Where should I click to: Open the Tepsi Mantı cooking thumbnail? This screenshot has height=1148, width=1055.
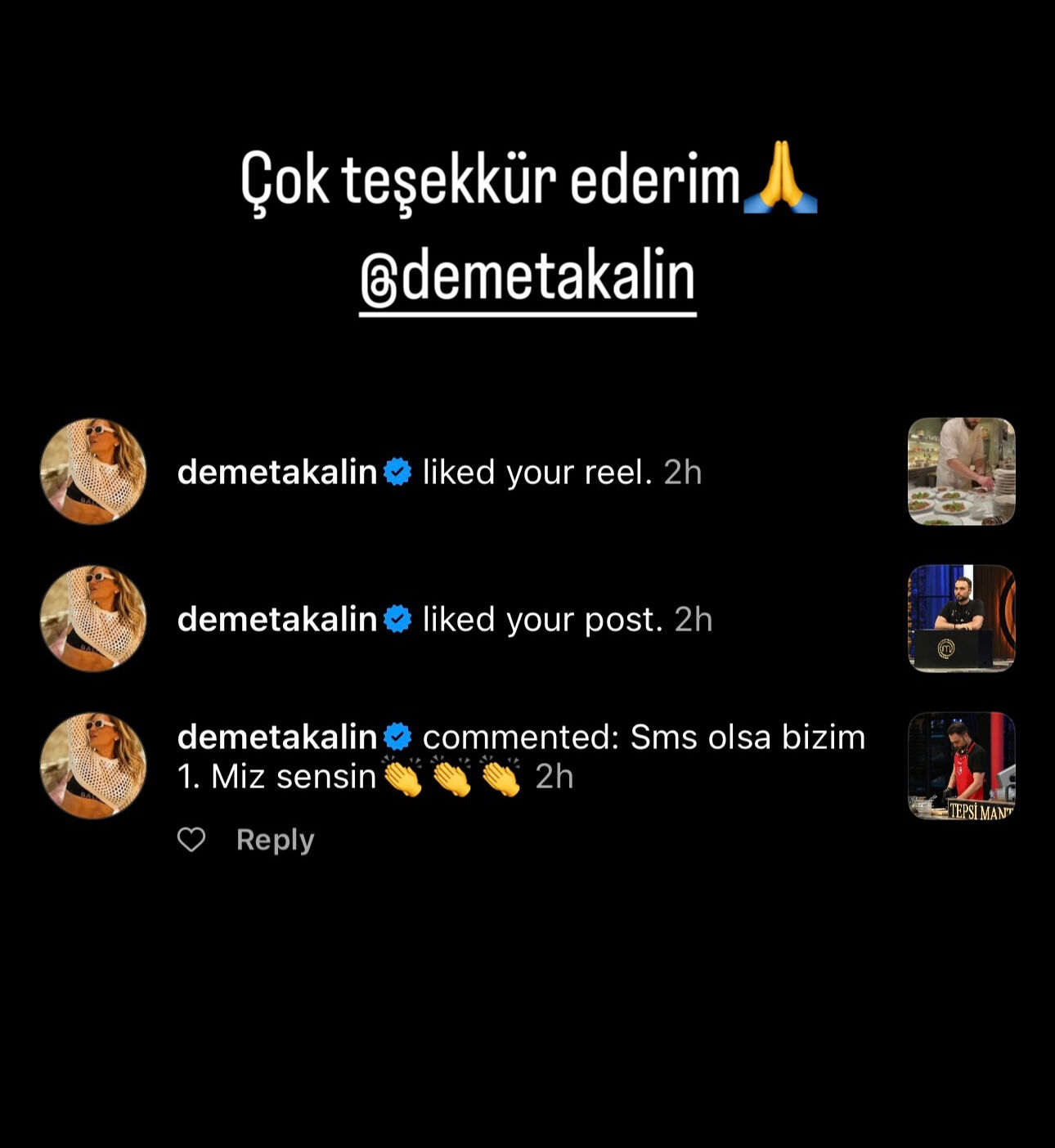coord(961,765)
